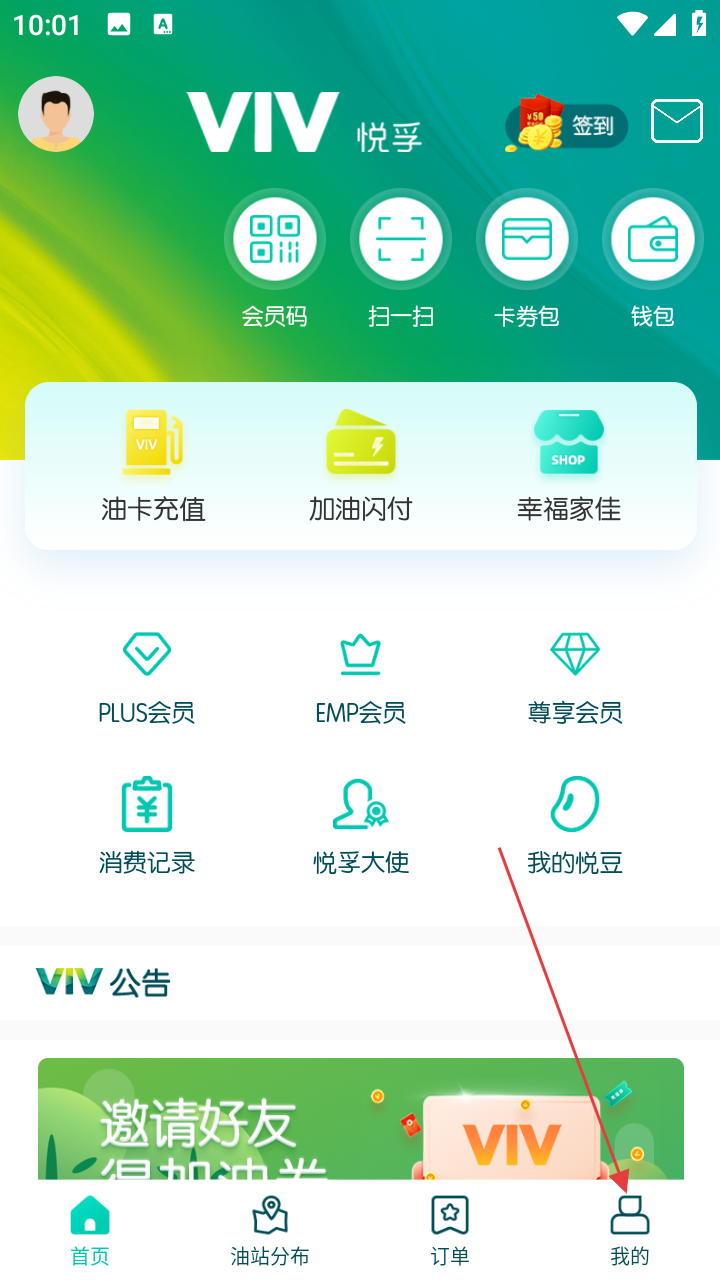720x1280 pixels.
Task: Open the profile avatar
Action: pos(56,114)
